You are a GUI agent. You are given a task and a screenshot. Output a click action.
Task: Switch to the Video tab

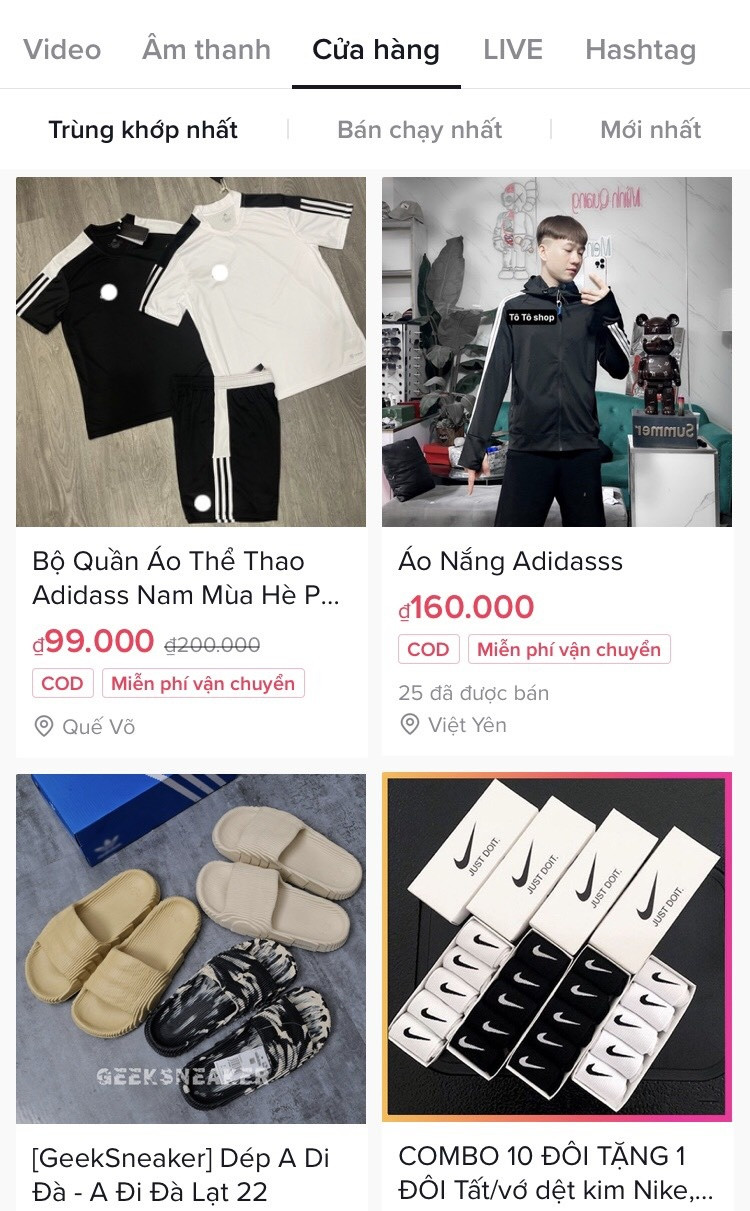pos(62,50)
